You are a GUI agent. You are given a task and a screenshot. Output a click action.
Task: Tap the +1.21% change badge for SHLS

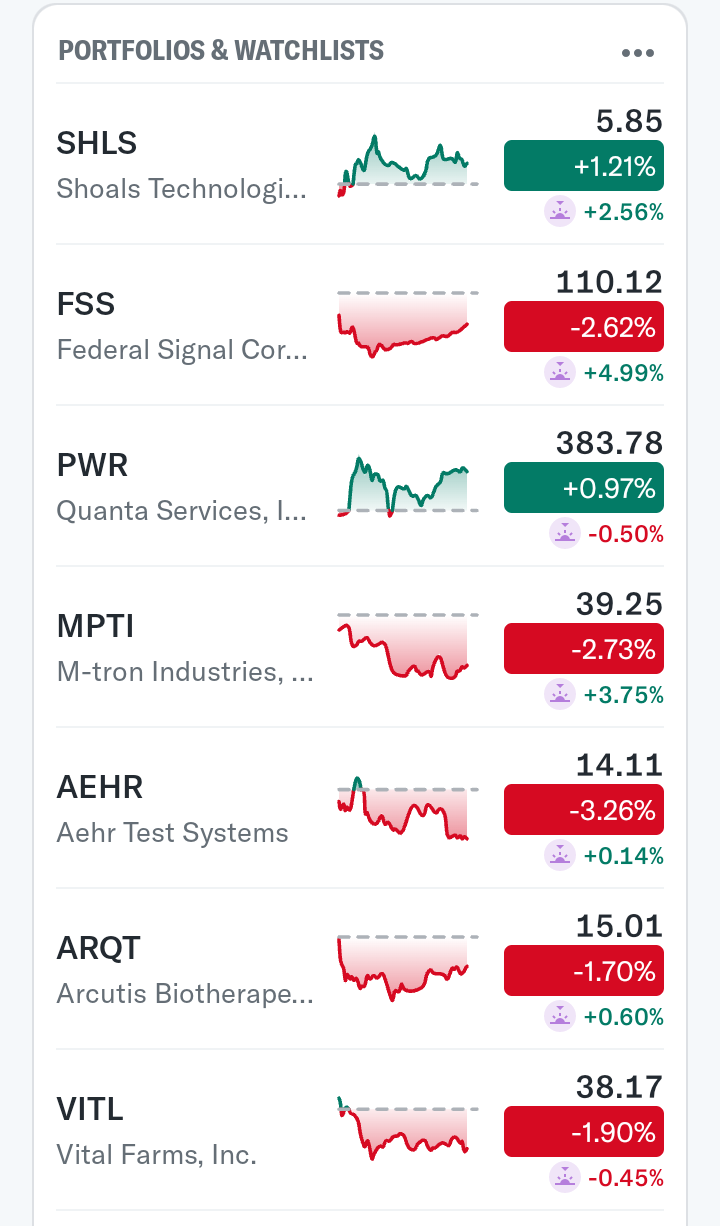coord(584,166)
